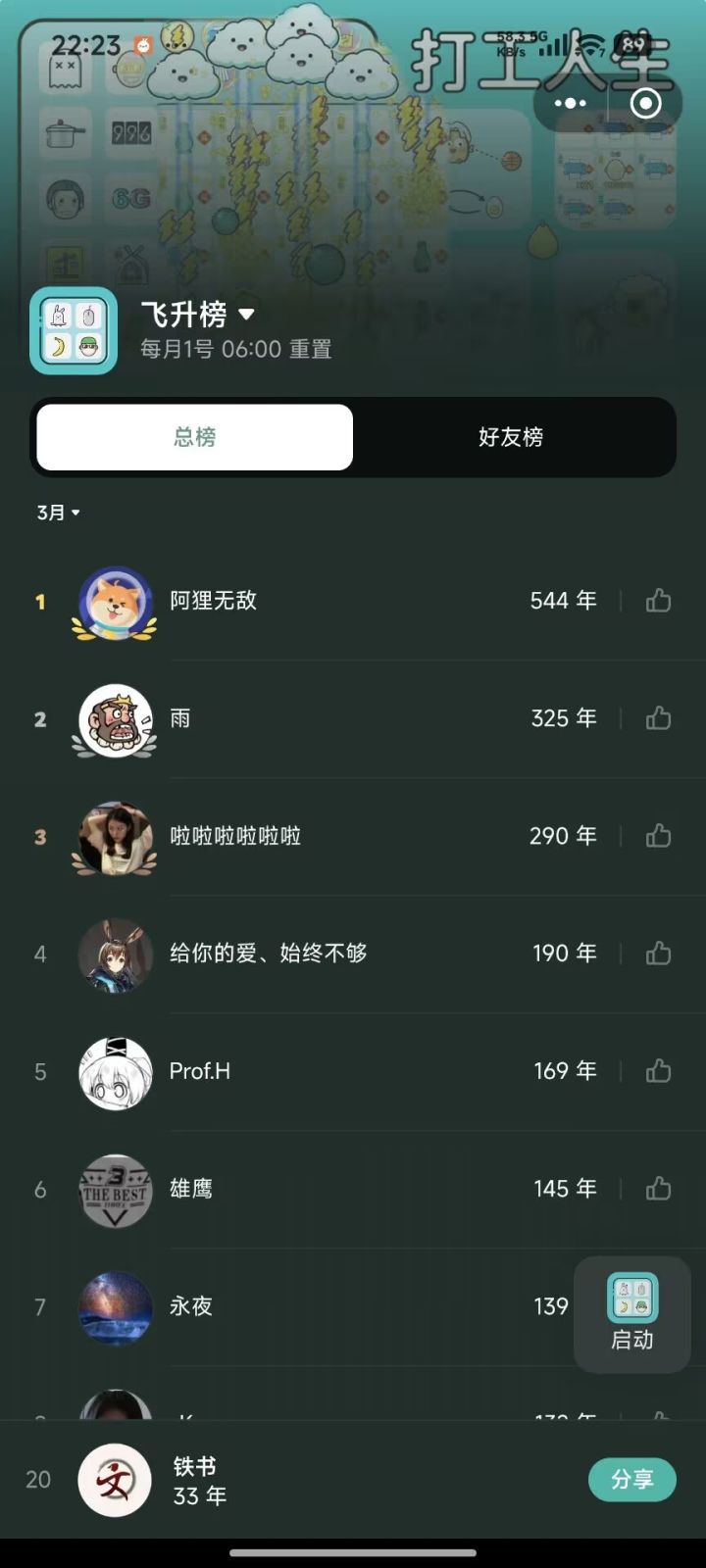Image resolution: width=706 pixels, height=1568 pixels.
Task: Select the 总榜 tab
Action: (x=193, y=437)
